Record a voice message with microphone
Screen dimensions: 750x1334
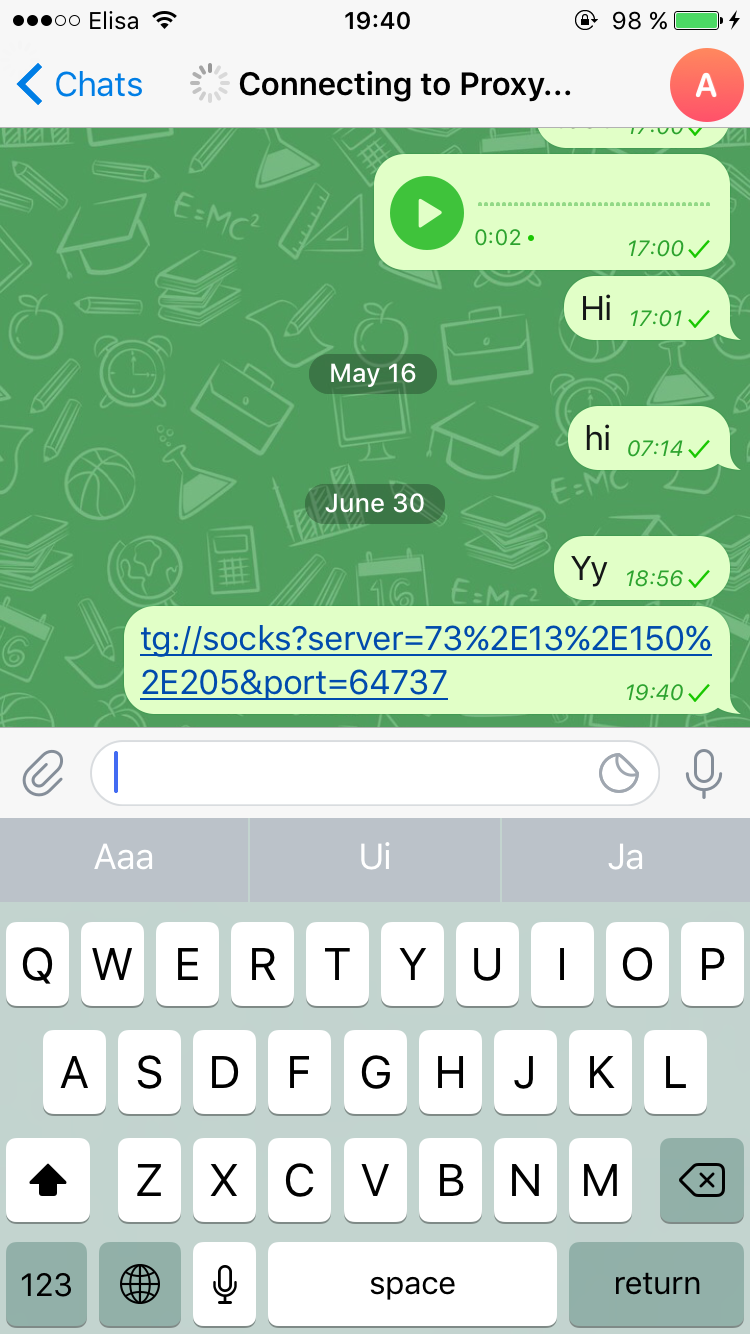704,773
